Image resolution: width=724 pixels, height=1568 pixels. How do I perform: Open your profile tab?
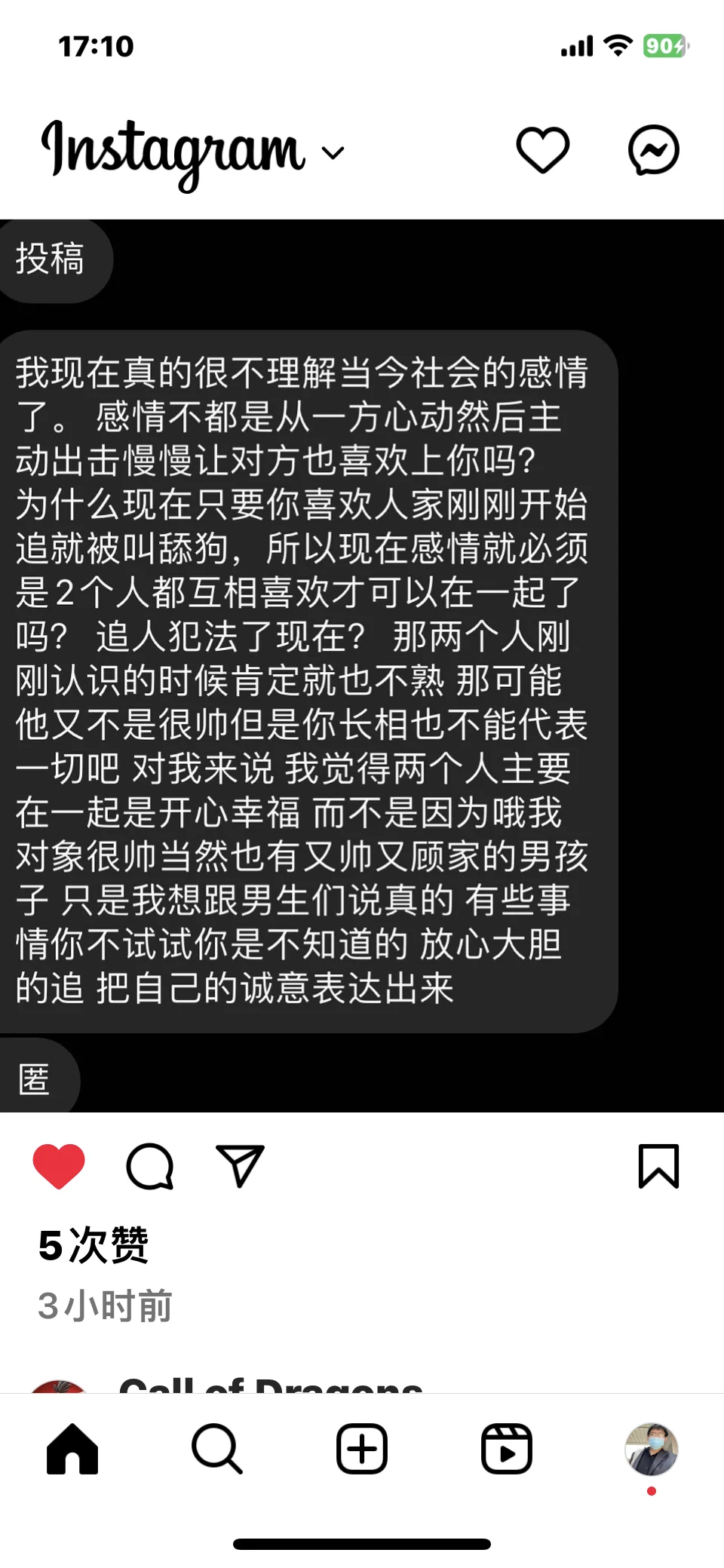pos(652,1448)
